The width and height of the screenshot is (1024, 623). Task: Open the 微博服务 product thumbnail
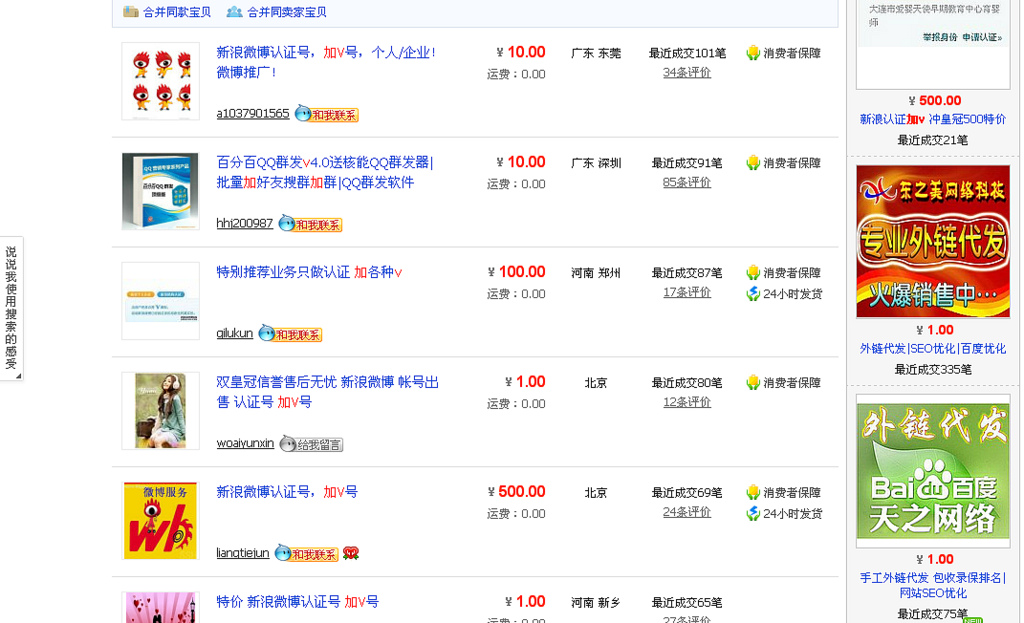tap(160, 520)
